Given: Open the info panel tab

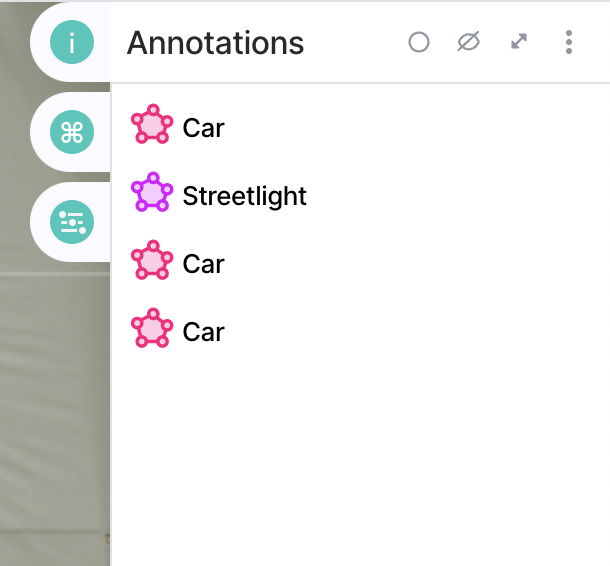Looking at the screenshot, I should coord(72,43).
